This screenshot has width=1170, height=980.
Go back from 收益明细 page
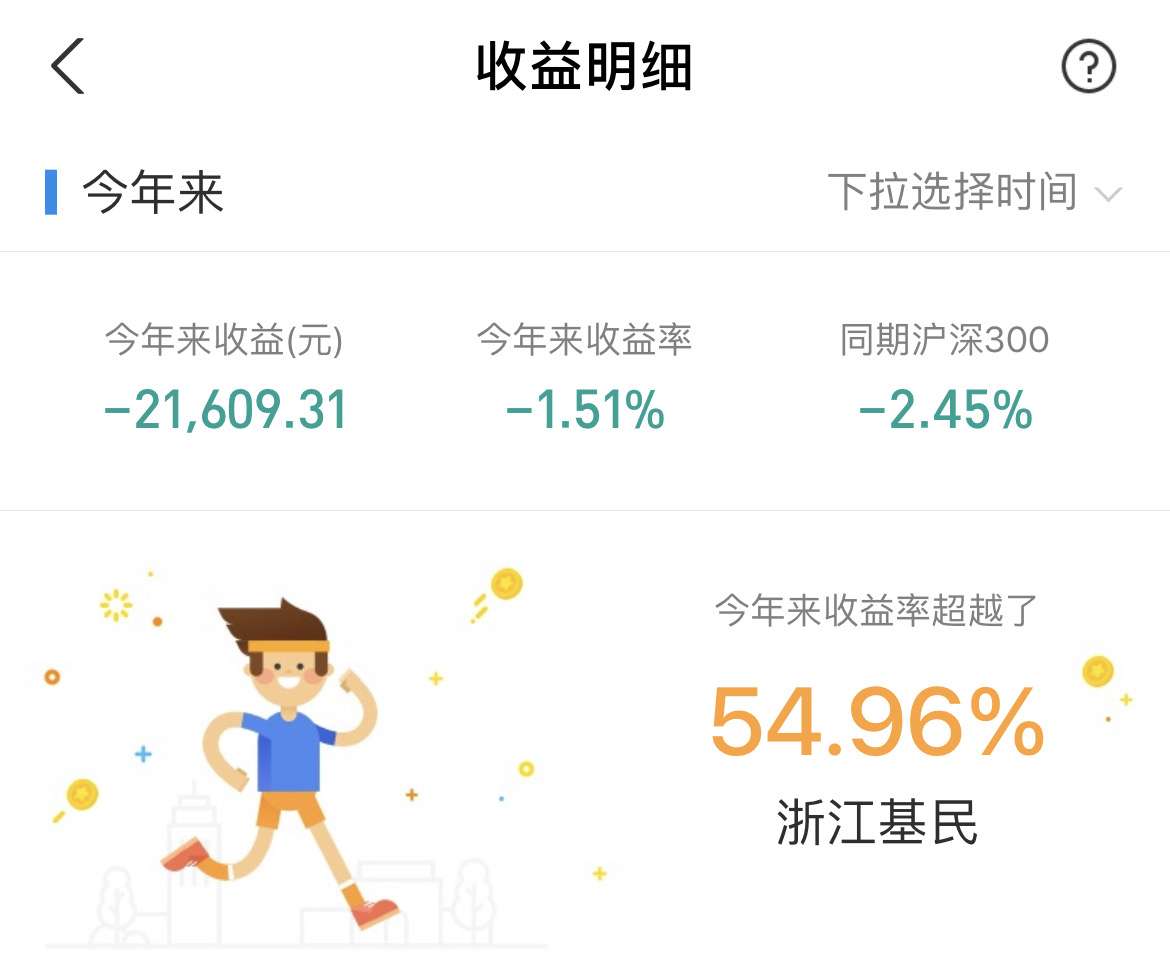[68, 67]
